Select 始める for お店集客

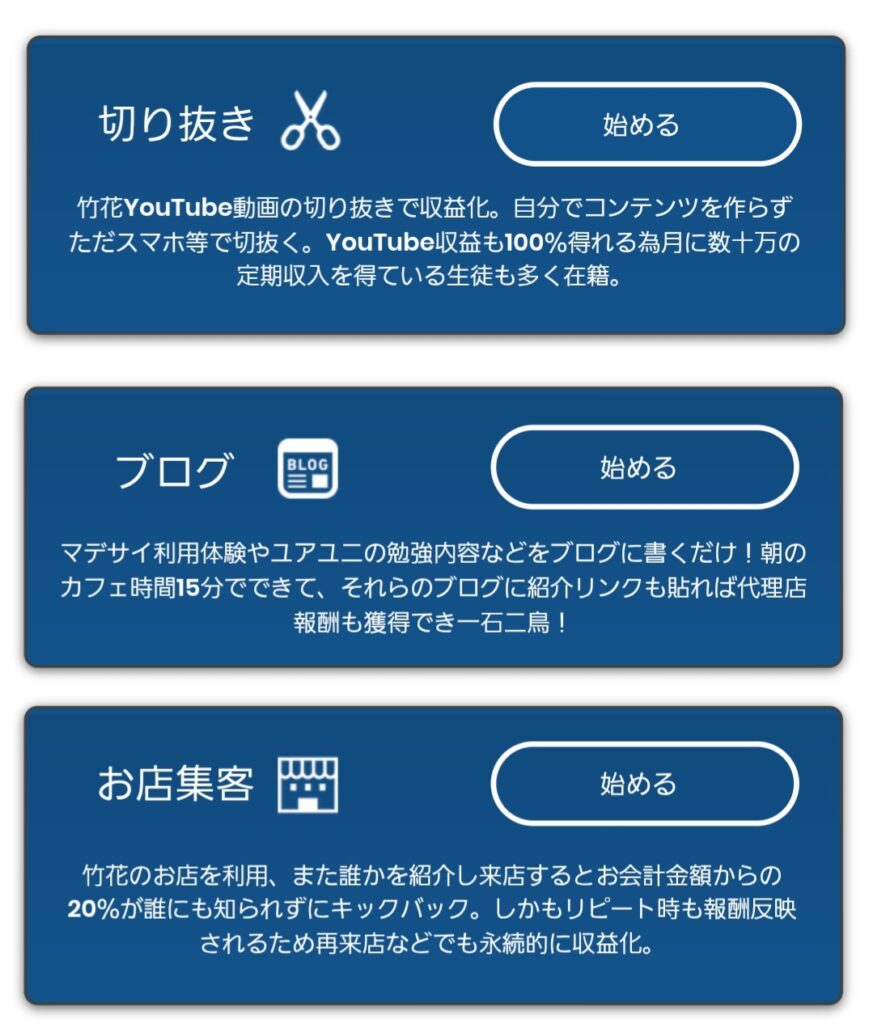(x=644, y=784)
